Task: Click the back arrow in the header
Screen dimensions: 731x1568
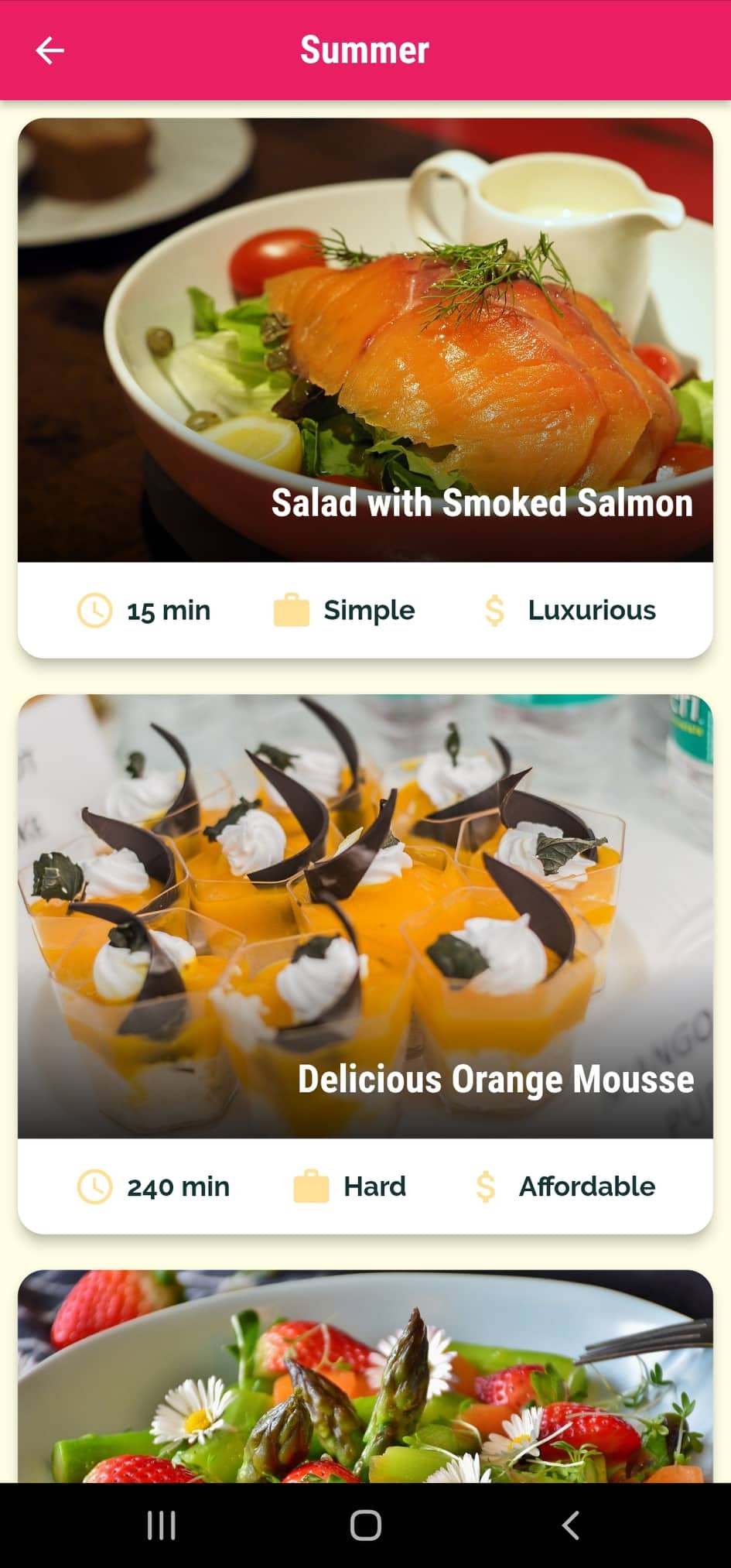Action: [x=50, y=50]
